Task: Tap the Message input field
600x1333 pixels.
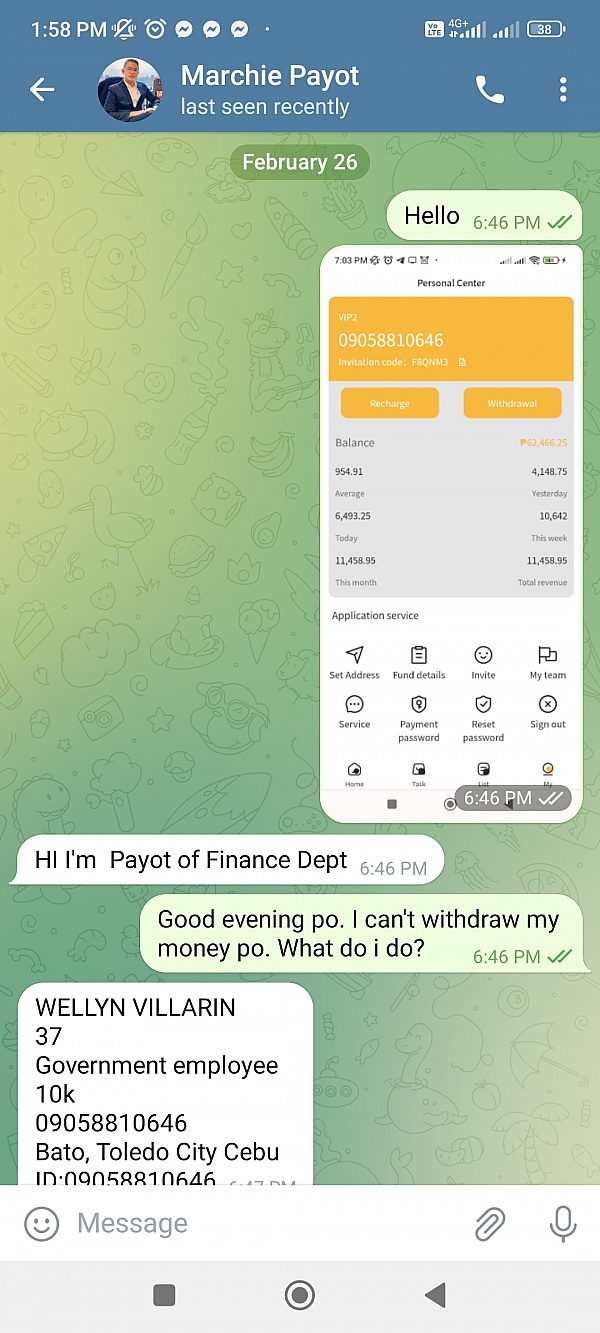Action: (x=260, y=1223)
